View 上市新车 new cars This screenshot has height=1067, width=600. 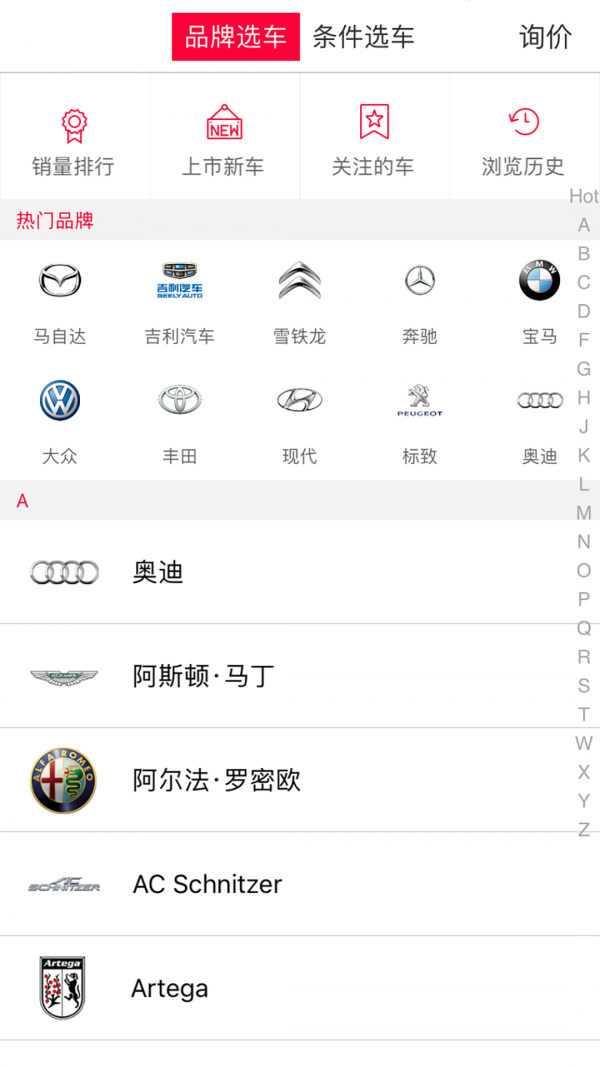tap(224, 140)
